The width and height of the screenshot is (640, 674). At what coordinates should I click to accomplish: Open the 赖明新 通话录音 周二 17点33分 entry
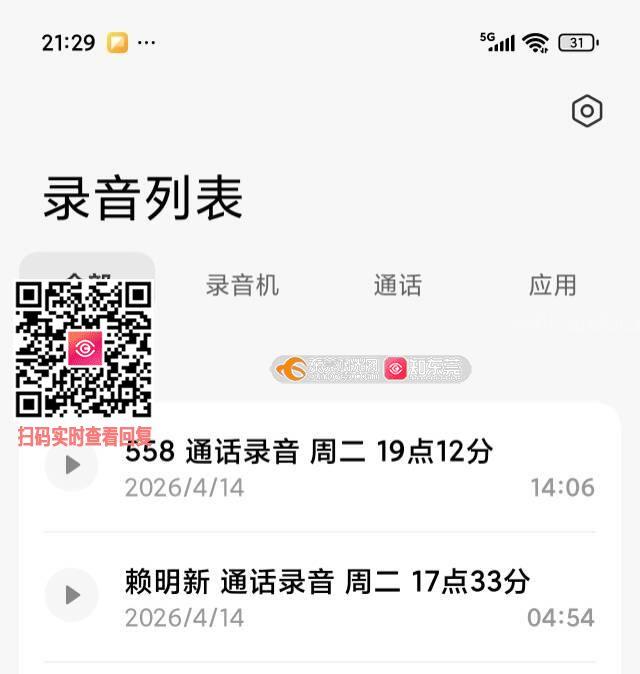(x=330, y=597)
